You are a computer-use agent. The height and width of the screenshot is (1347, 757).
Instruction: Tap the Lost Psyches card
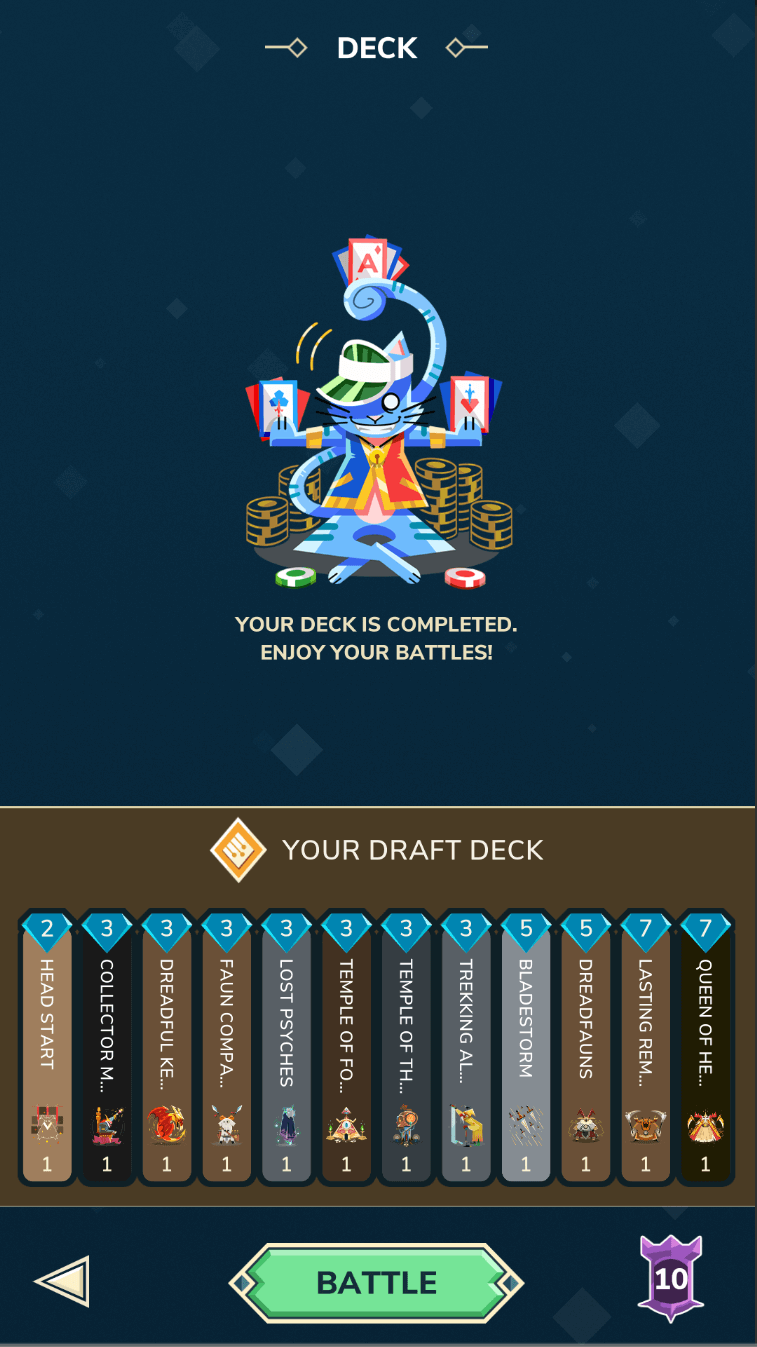click(287, 1050)
